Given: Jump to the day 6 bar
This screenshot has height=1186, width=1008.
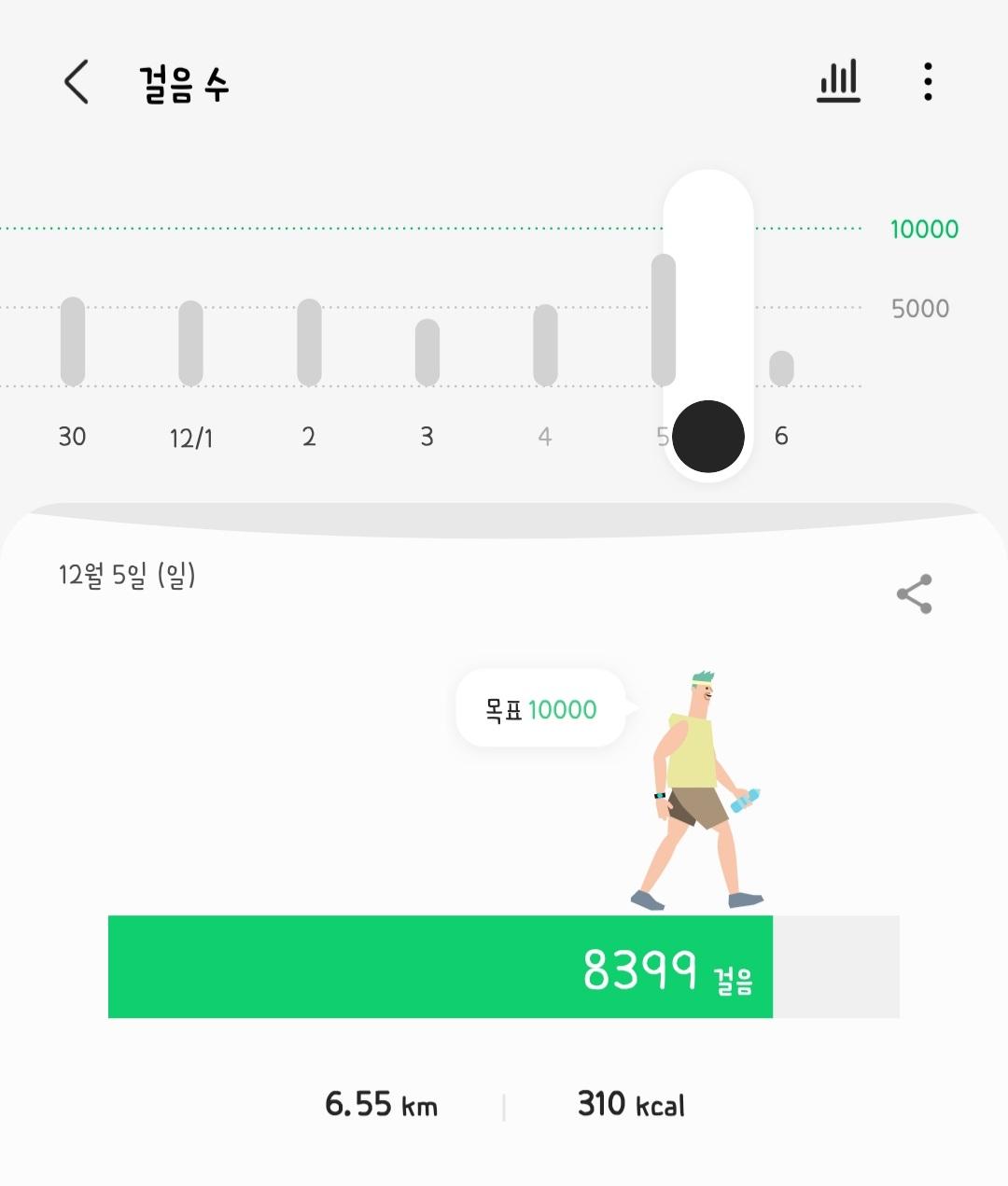Looking at the screenshot, I should [x=781, y=369].
